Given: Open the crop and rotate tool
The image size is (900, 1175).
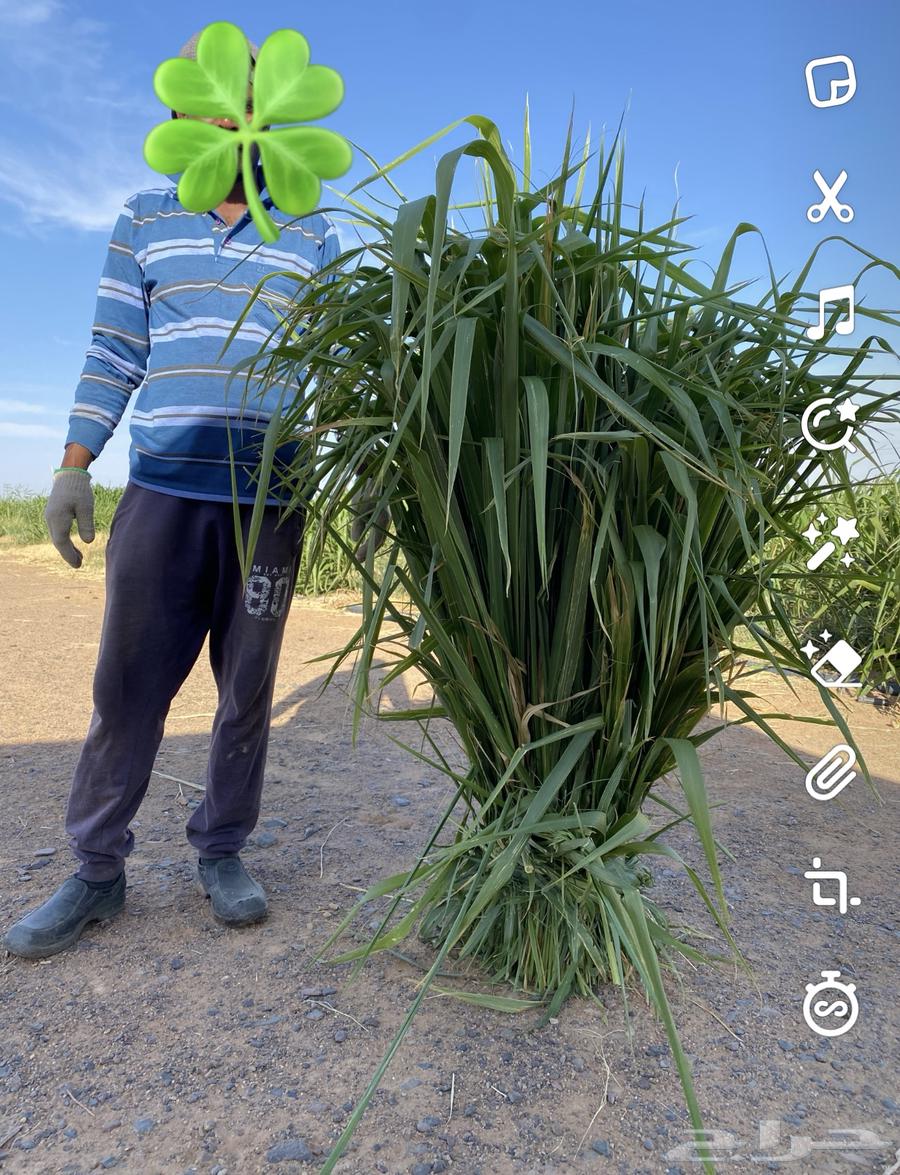Looking at the screenshot, I should tap(830, 886).
